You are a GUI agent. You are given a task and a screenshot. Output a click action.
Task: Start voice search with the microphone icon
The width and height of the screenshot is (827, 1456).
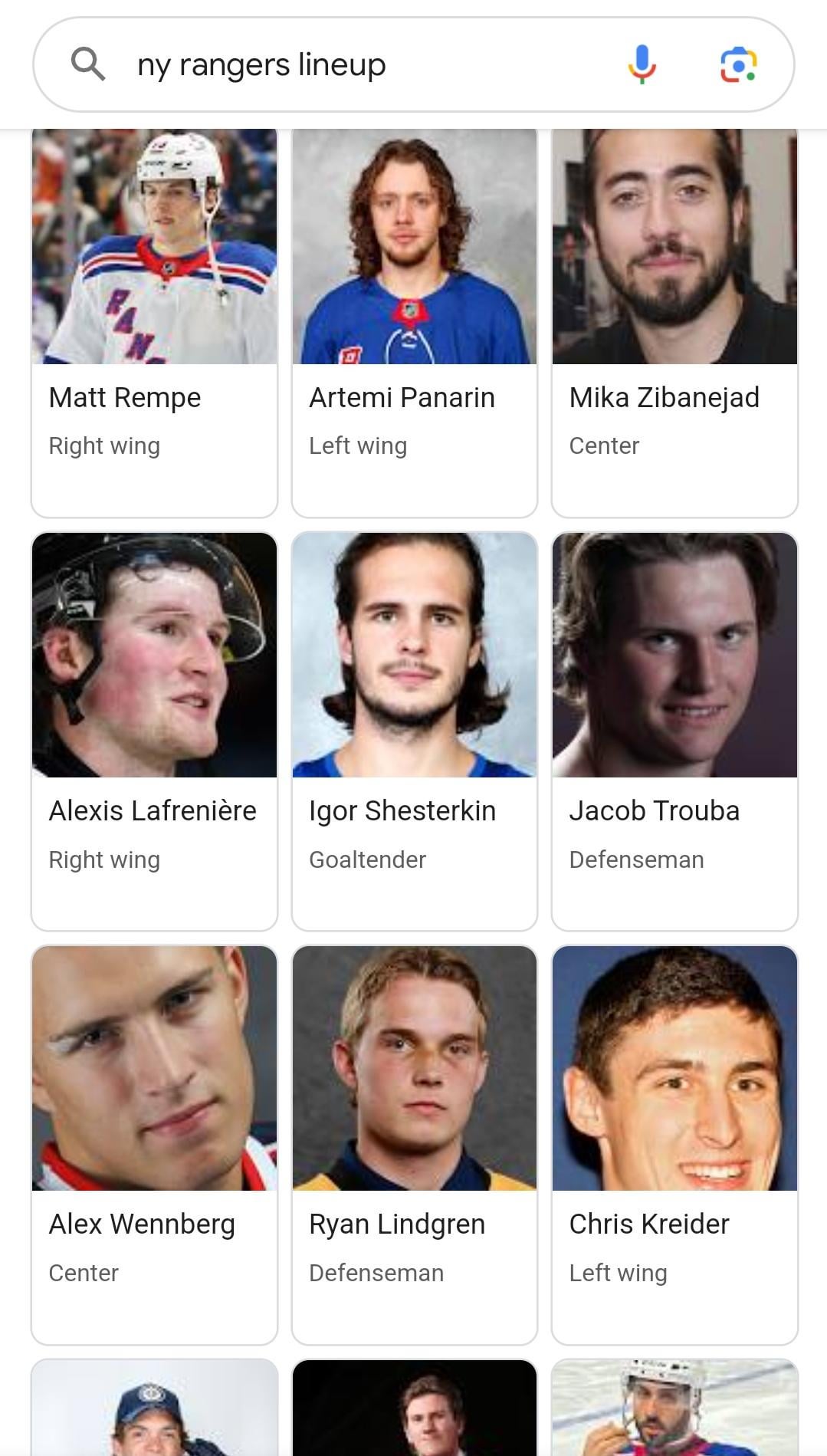(x=642, y=64)
